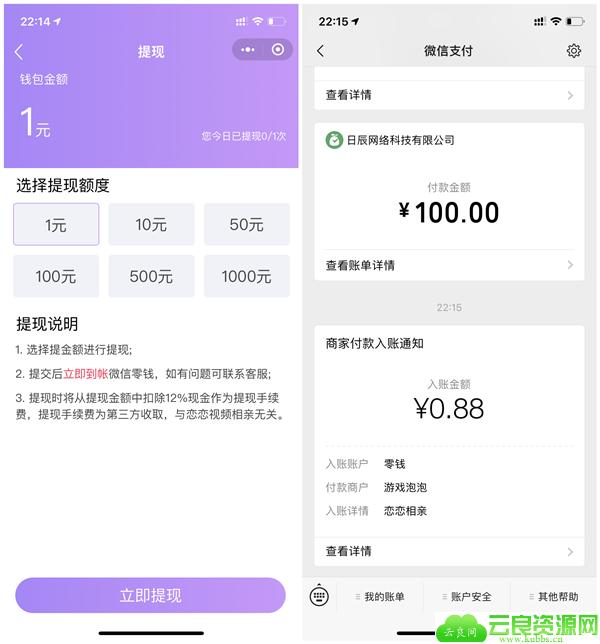Choose the 500元 option

click(151, 276)
